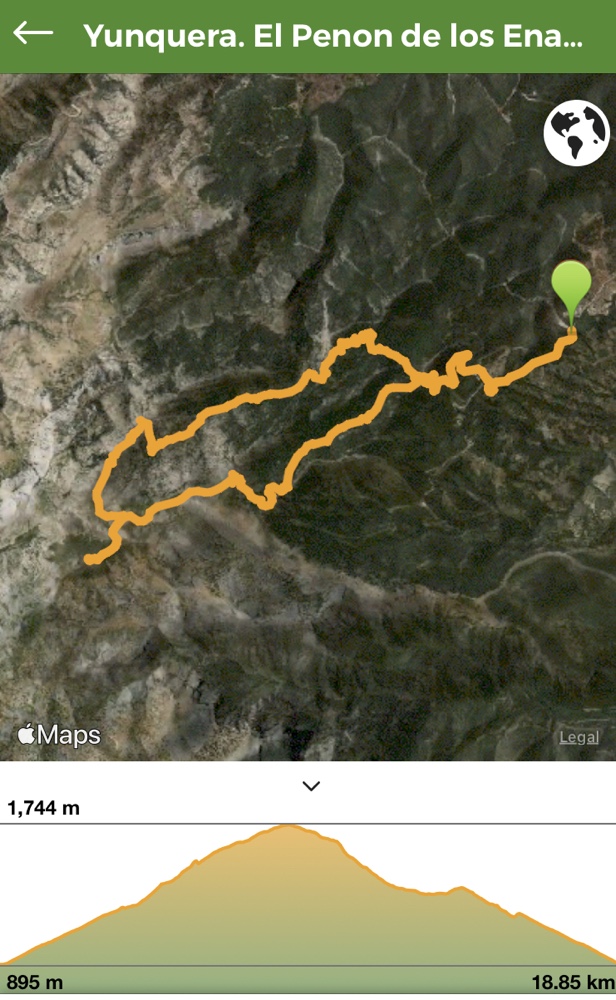Collapse the elevation profile with the chevron
Viewport: 616px width, 1000px height.
311,786
